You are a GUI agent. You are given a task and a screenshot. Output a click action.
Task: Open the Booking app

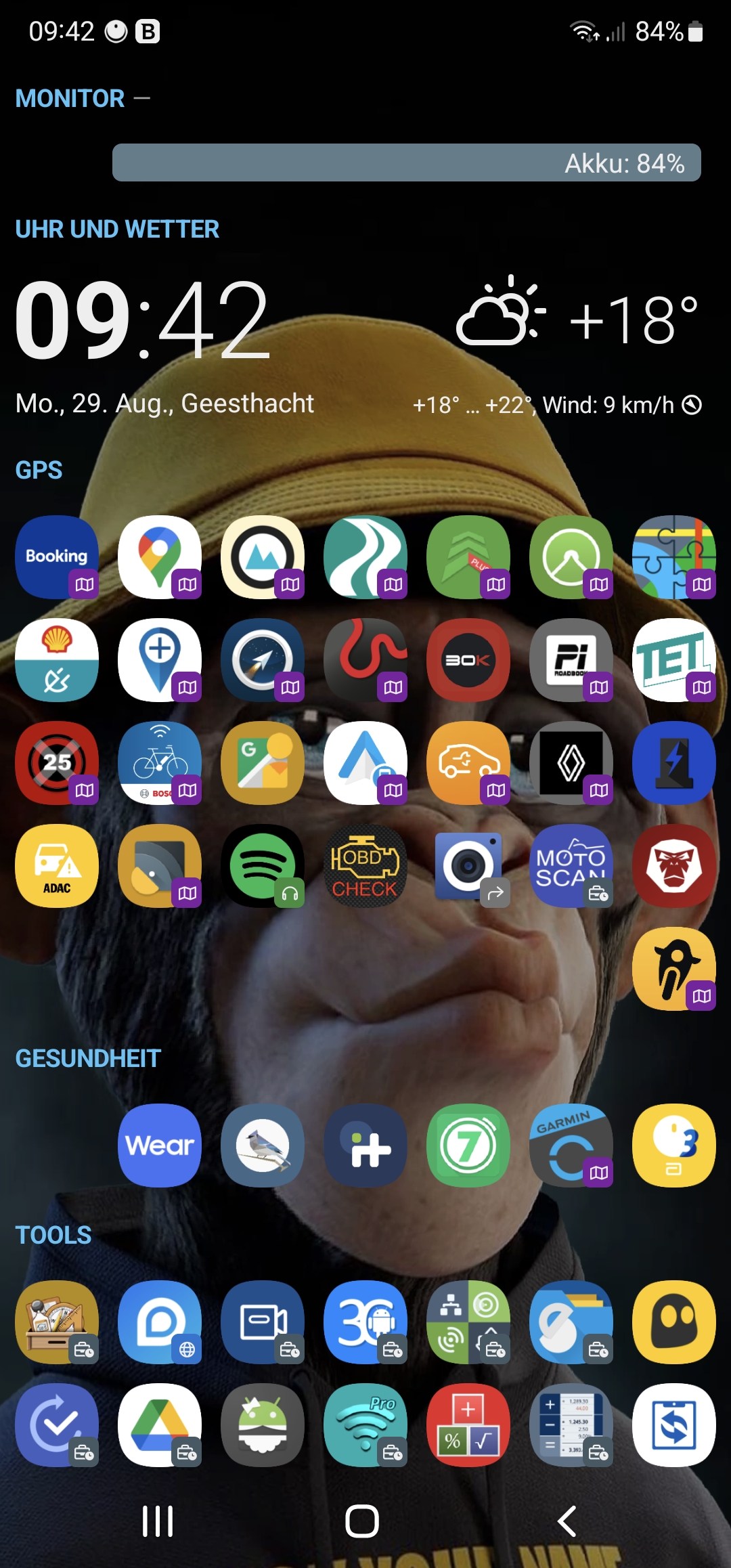(57, 557)
